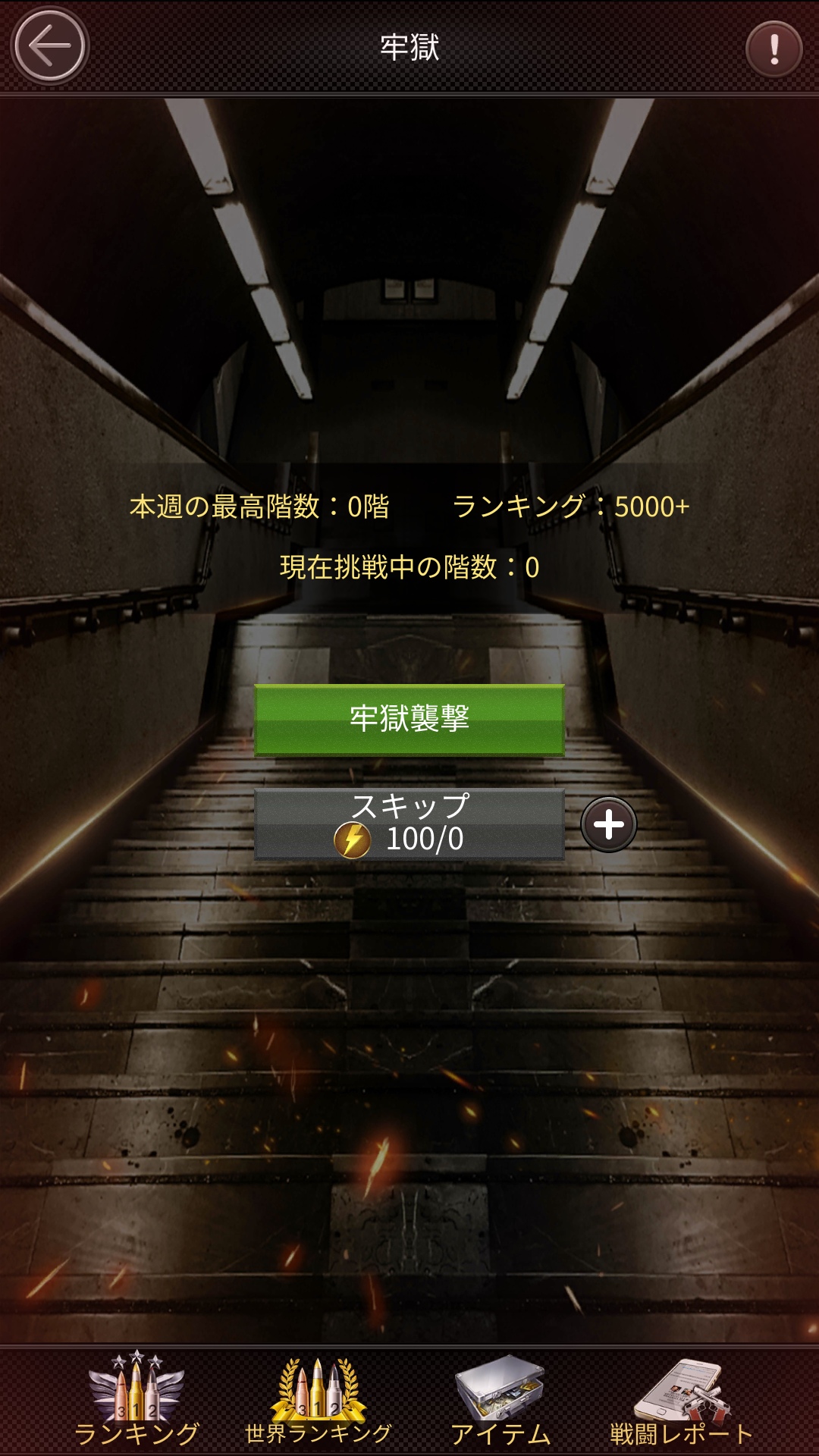Screen dimensions: 819x1456
Task: Add energy with the plus icon
Action: point(608,824)
